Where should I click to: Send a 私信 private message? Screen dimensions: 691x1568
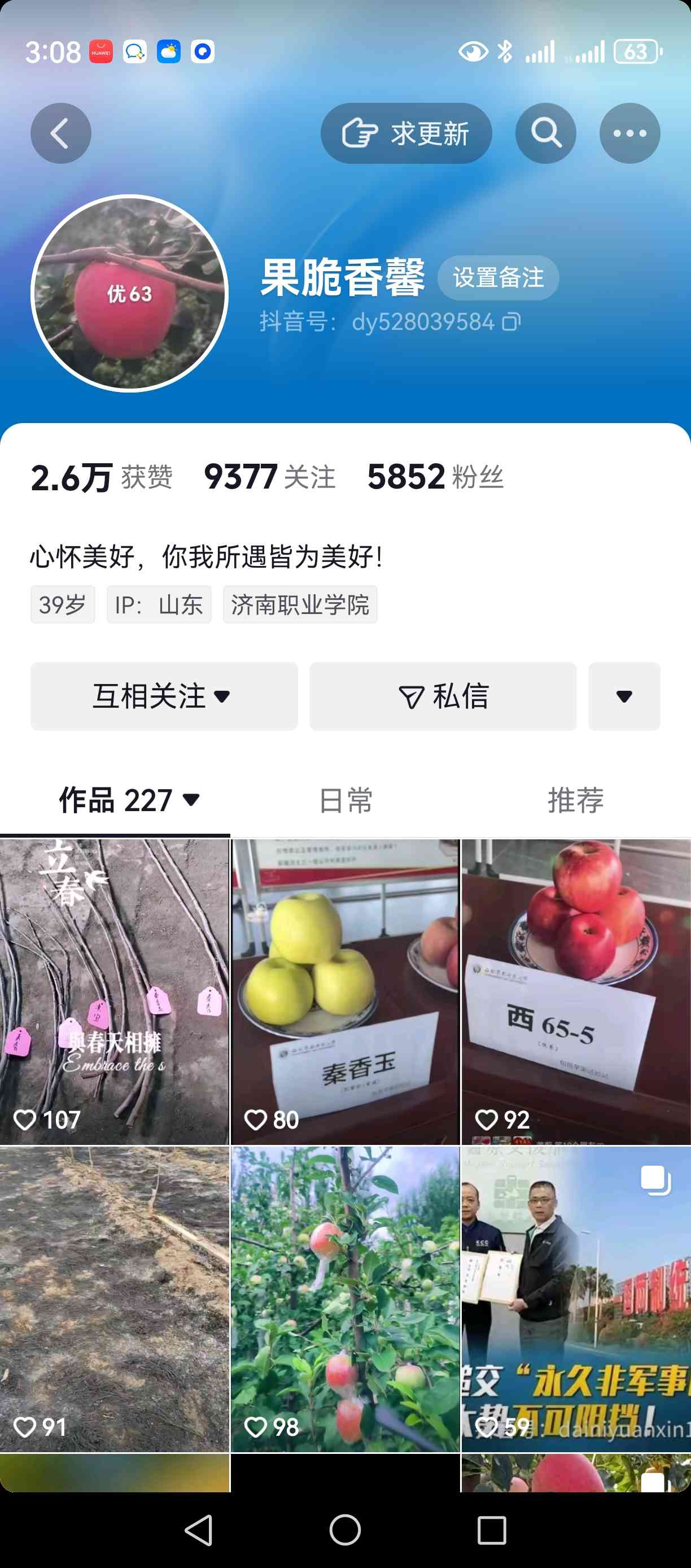point(443,696)
